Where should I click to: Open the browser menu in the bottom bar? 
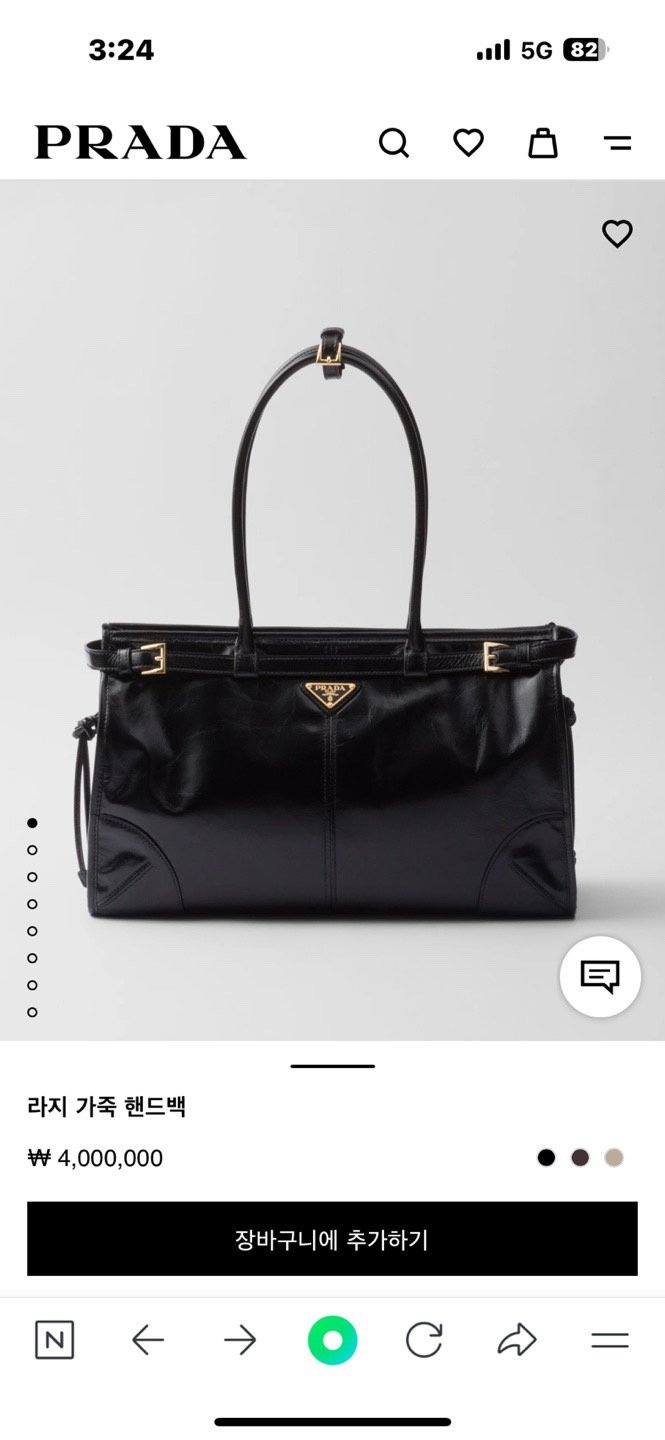(x=609, y=1340)
